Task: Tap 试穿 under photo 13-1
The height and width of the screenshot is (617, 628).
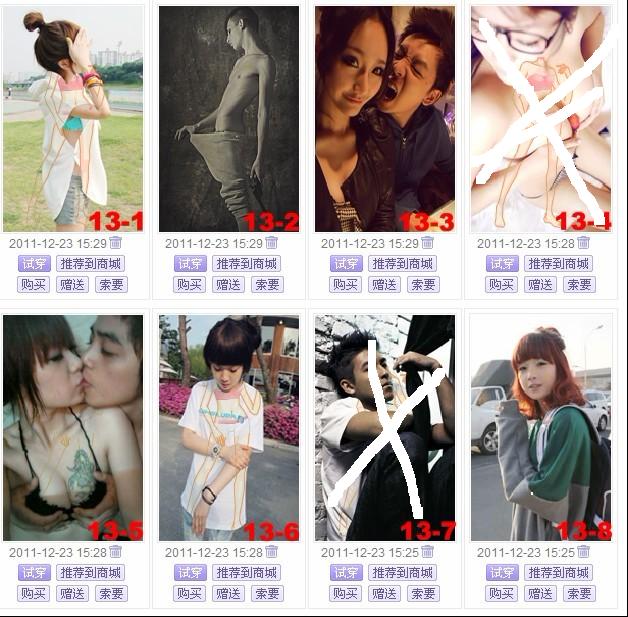Action: point(34,264)
